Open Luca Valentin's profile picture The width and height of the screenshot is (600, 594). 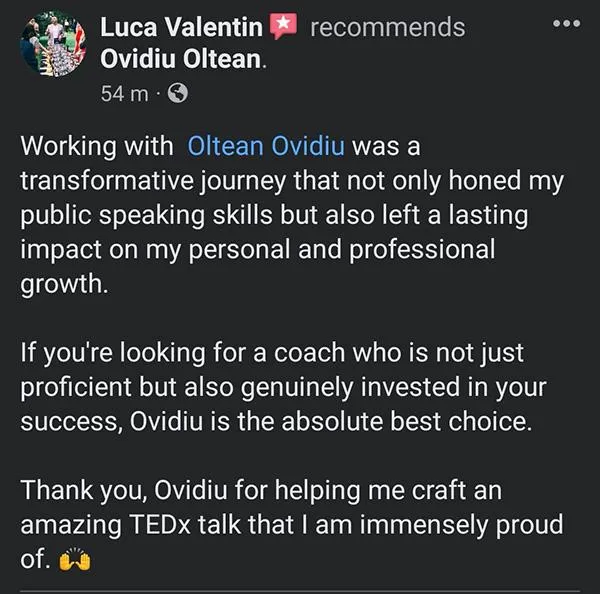tap(51, 45)
